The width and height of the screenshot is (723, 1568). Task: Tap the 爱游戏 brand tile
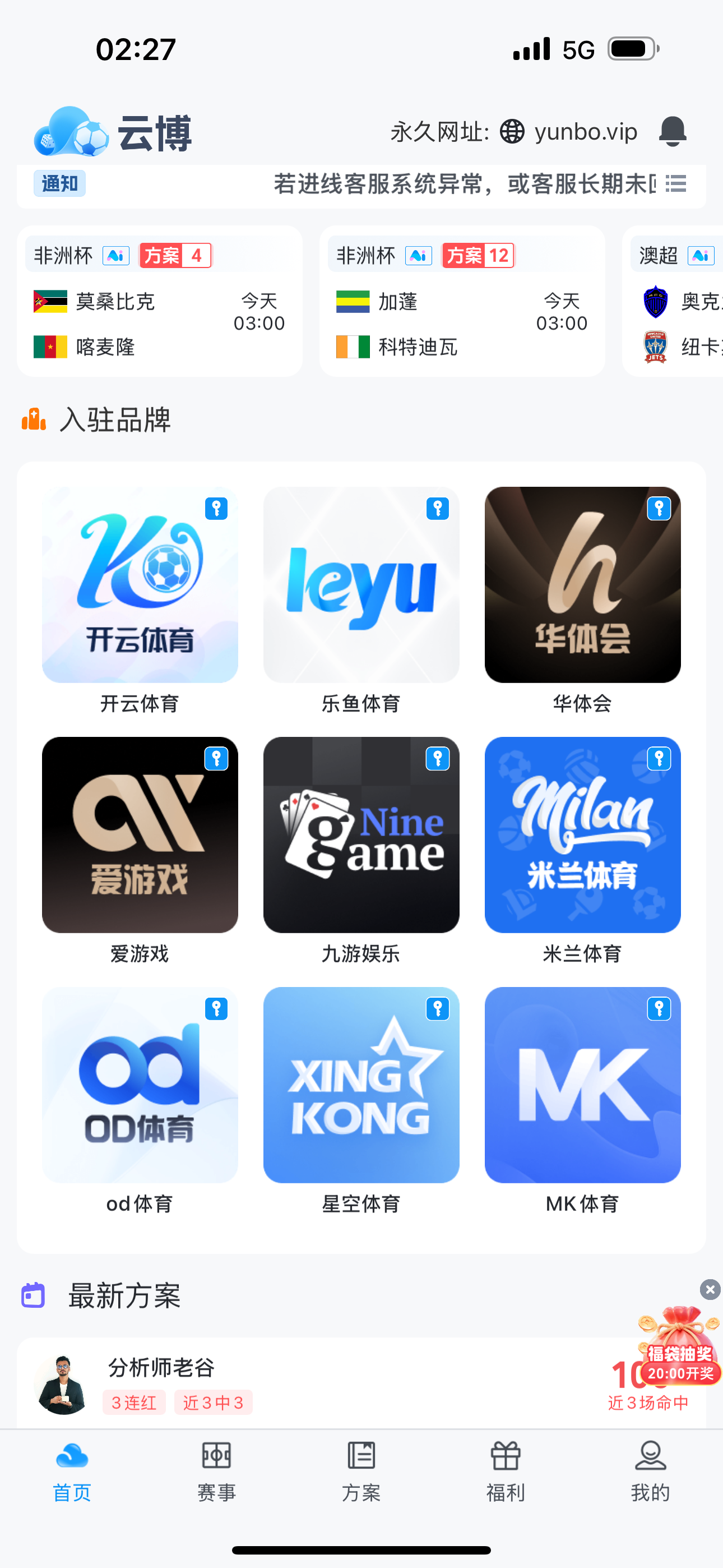[x=140, y=834]
